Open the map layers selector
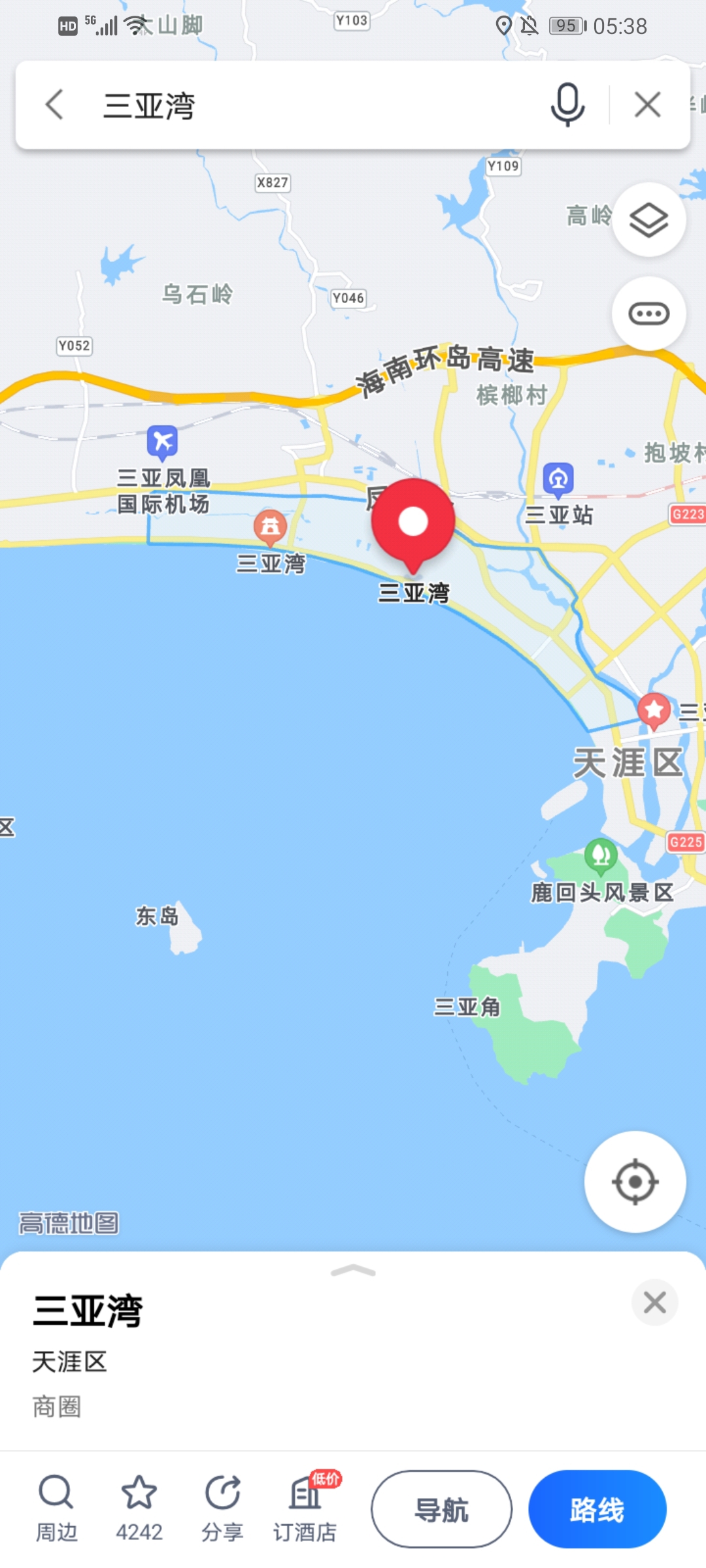 (648, 220)
